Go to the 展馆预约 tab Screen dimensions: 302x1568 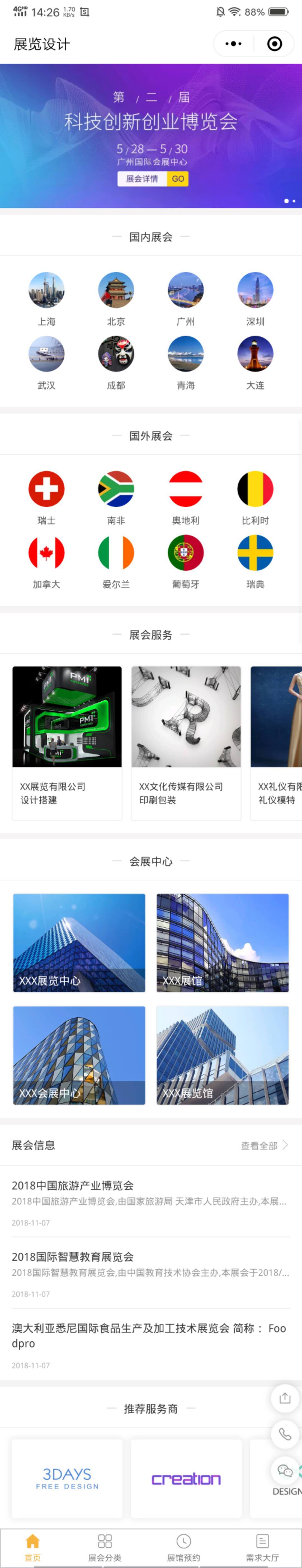(183, 1547)
